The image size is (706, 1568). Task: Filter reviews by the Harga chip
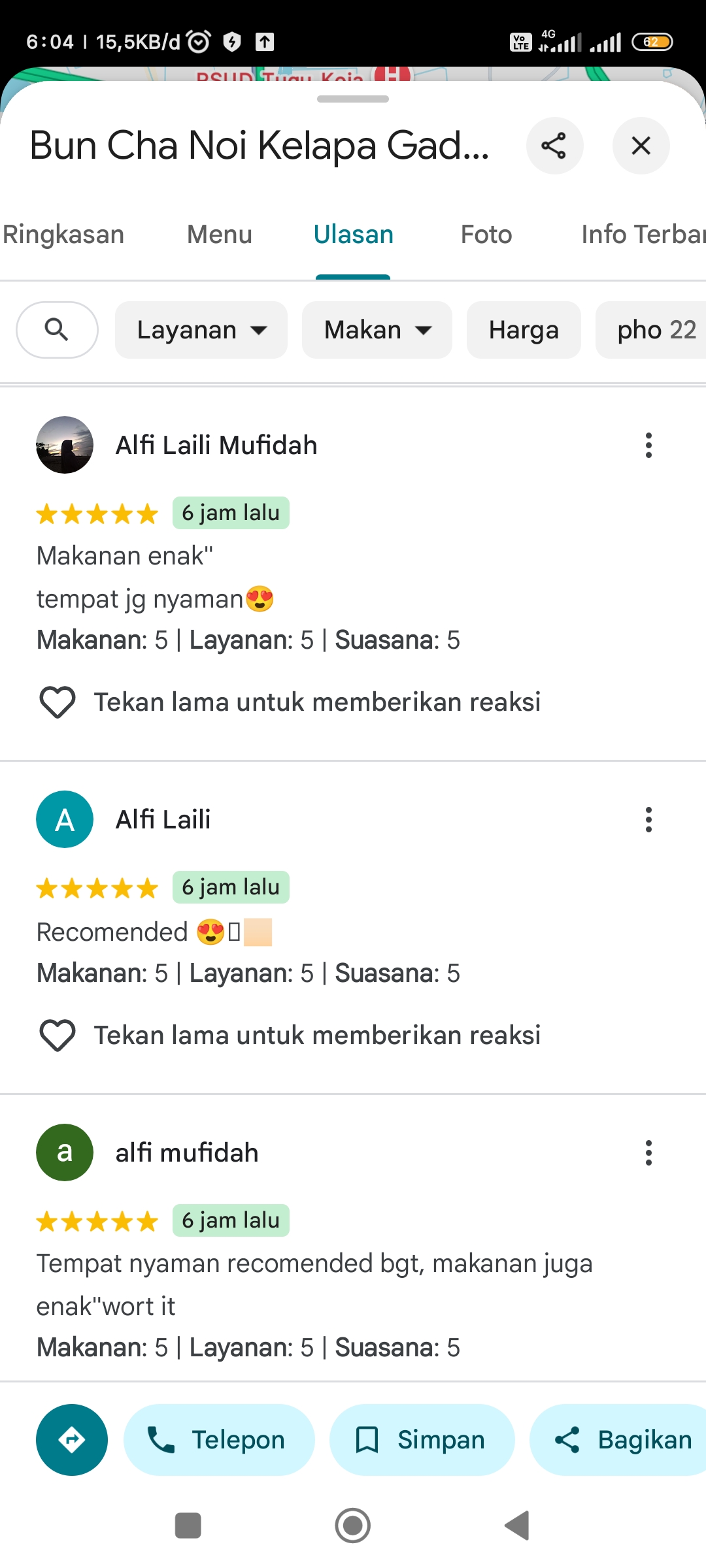[x=524, y=330]
